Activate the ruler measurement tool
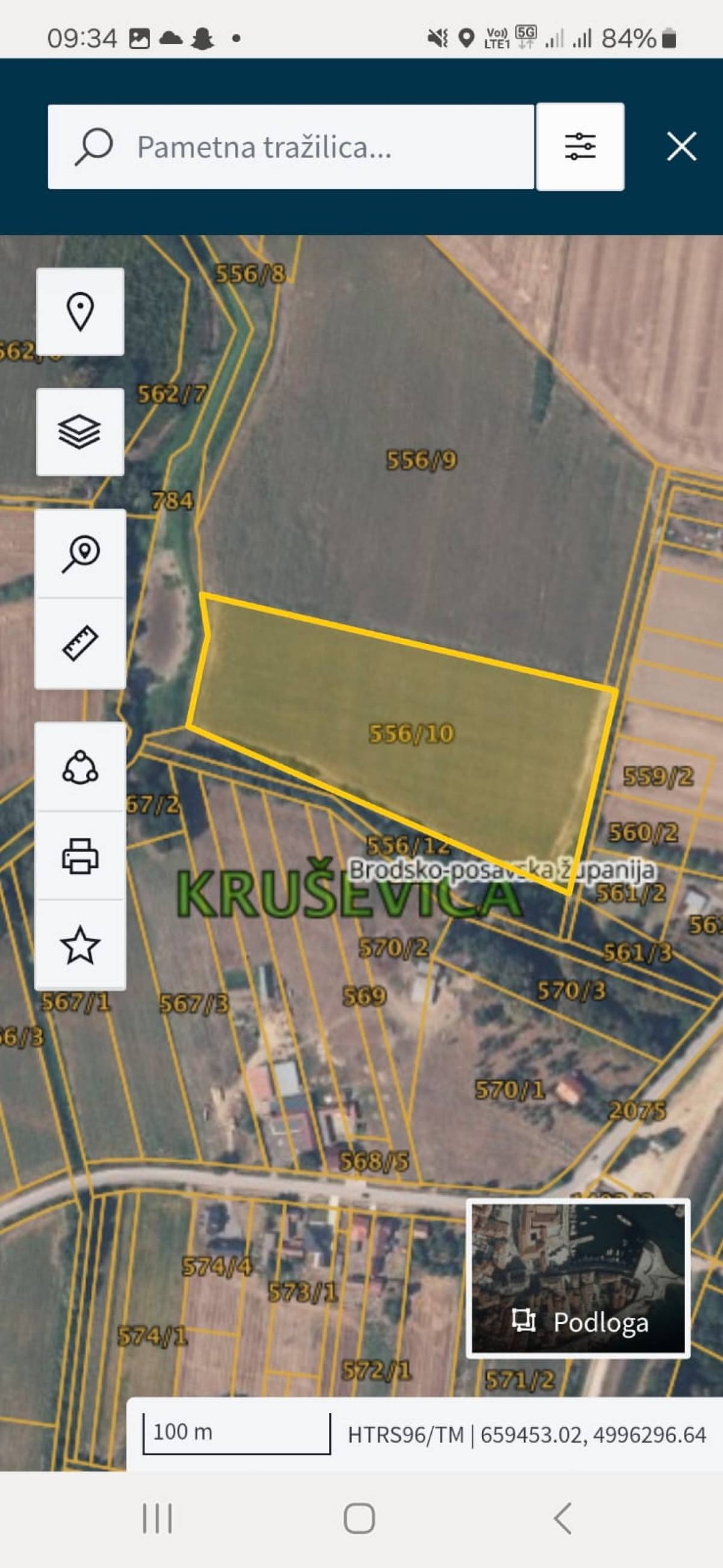Screen dimensions: 723x1568 80,644
